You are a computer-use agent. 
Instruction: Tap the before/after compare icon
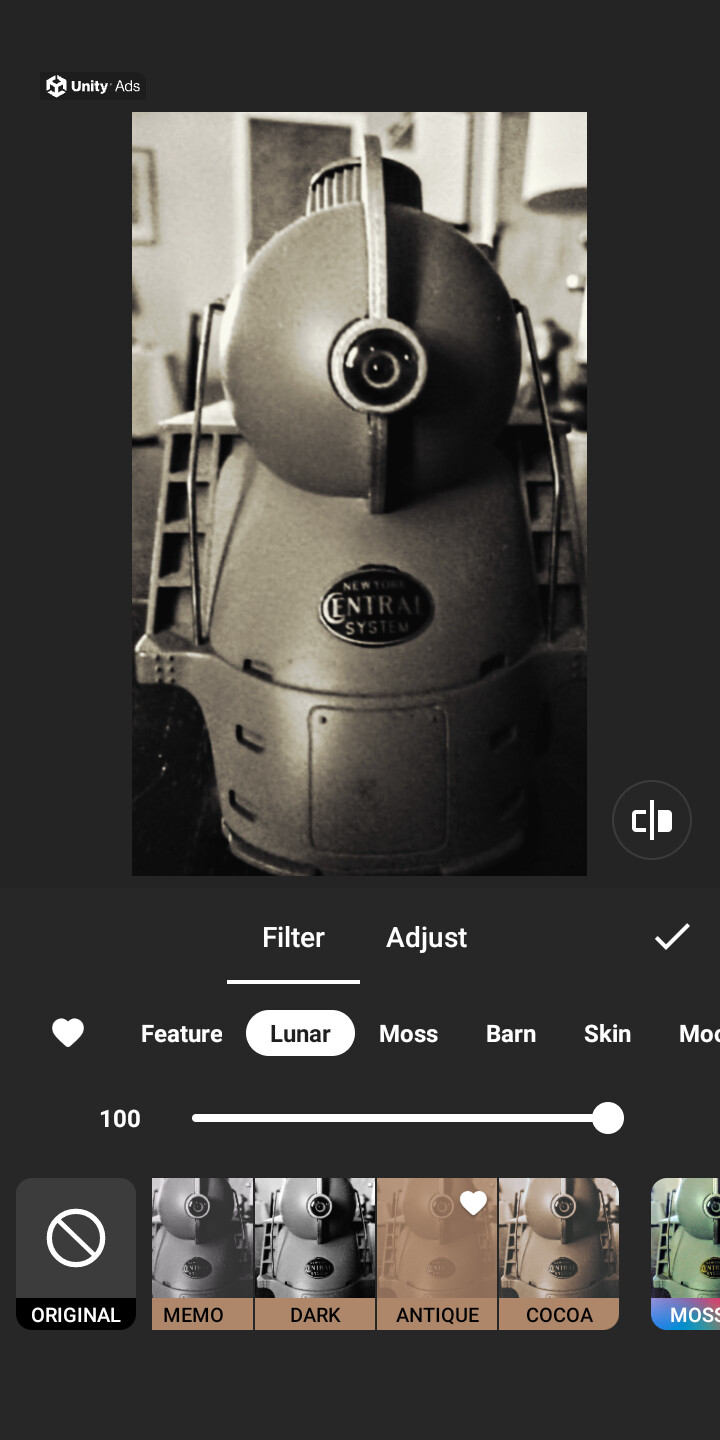652,821
